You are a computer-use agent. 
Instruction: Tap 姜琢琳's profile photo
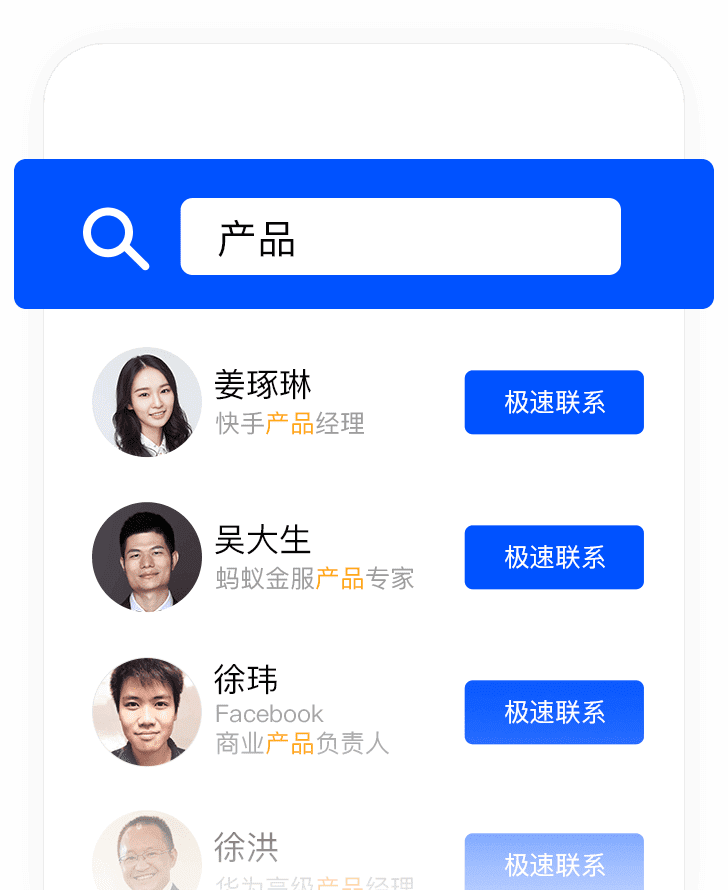146,402
